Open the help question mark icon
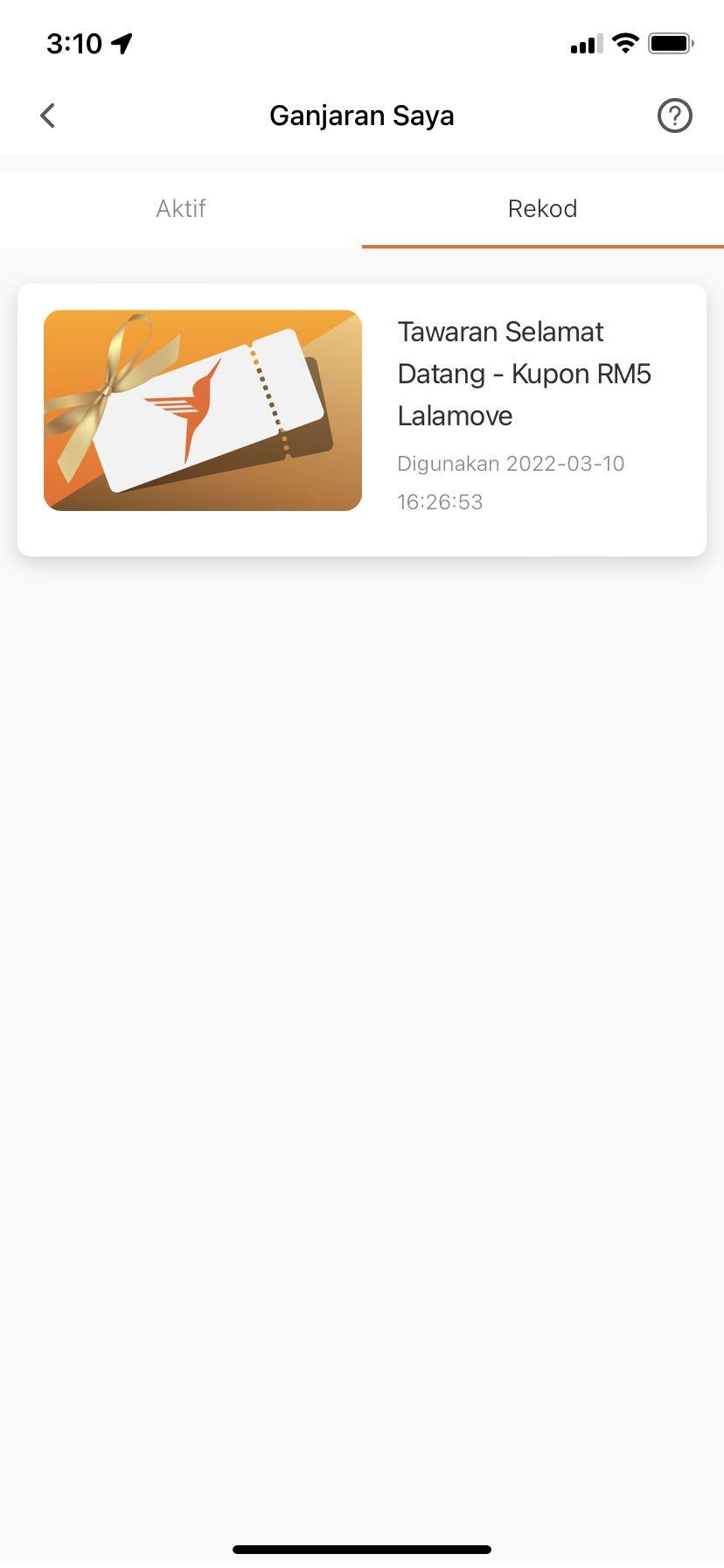This screenshot has width=724, height=1568. coord(674,115)
